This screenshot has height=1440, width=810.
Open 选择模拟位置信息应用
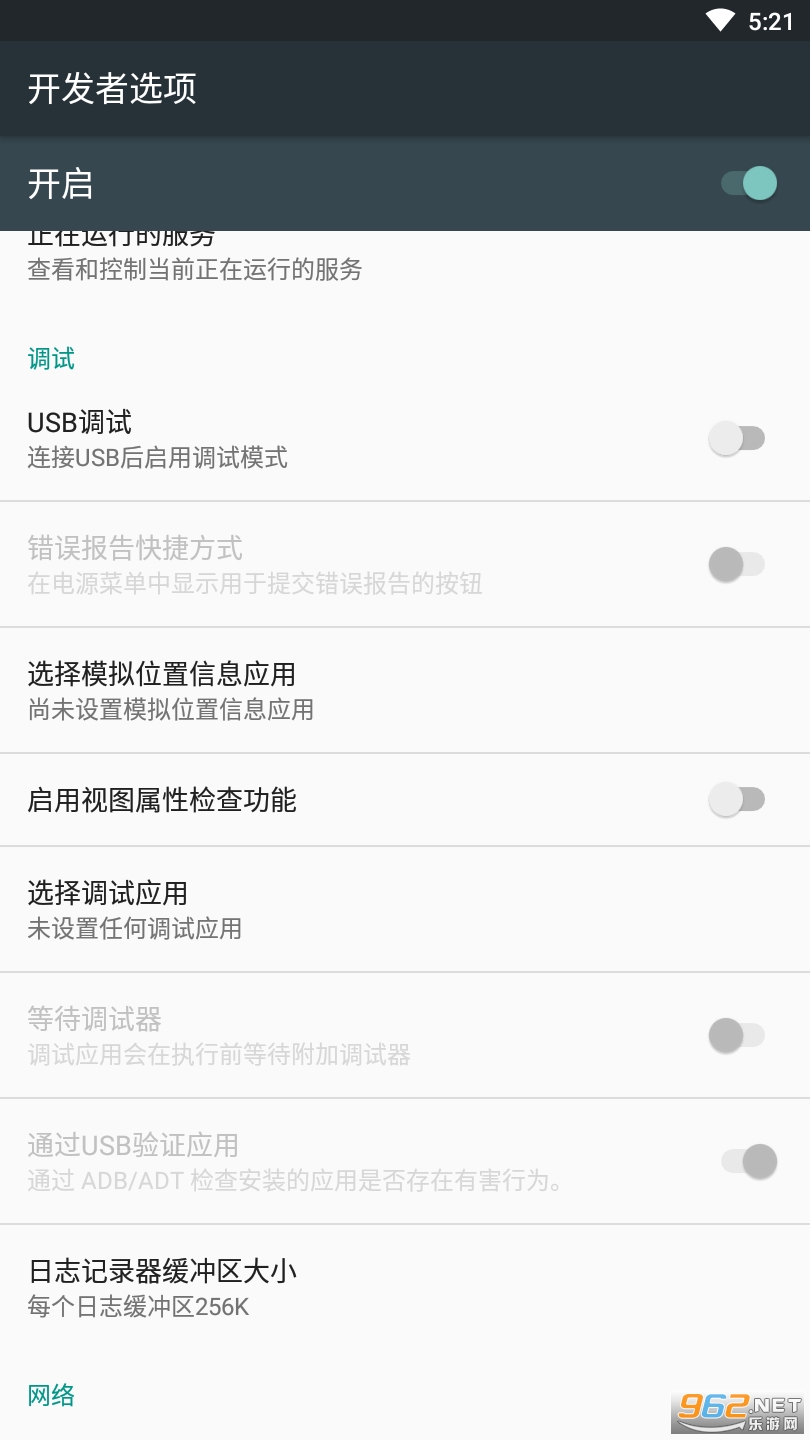coord(405,690)
